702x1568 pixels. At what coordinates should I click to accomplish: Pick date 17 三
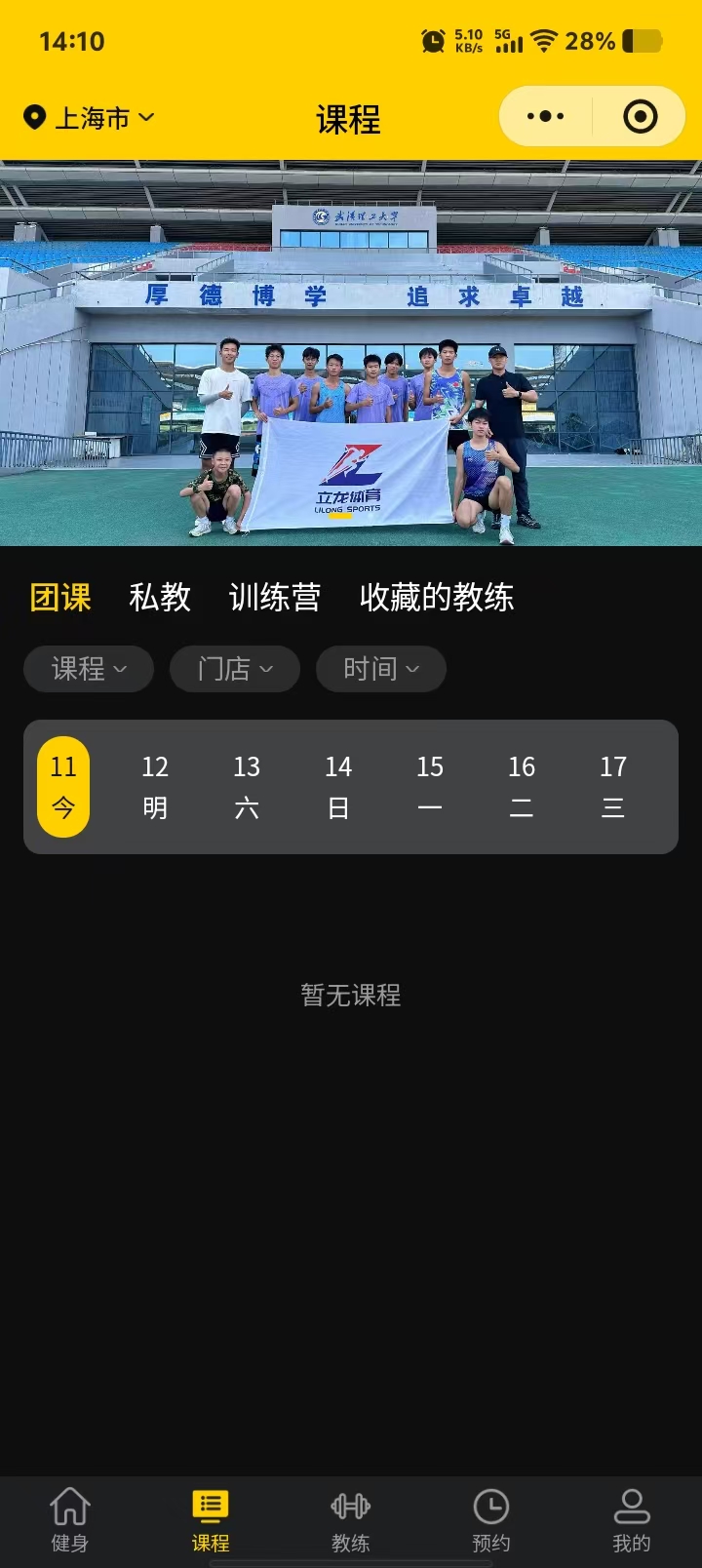coord(613,787)
